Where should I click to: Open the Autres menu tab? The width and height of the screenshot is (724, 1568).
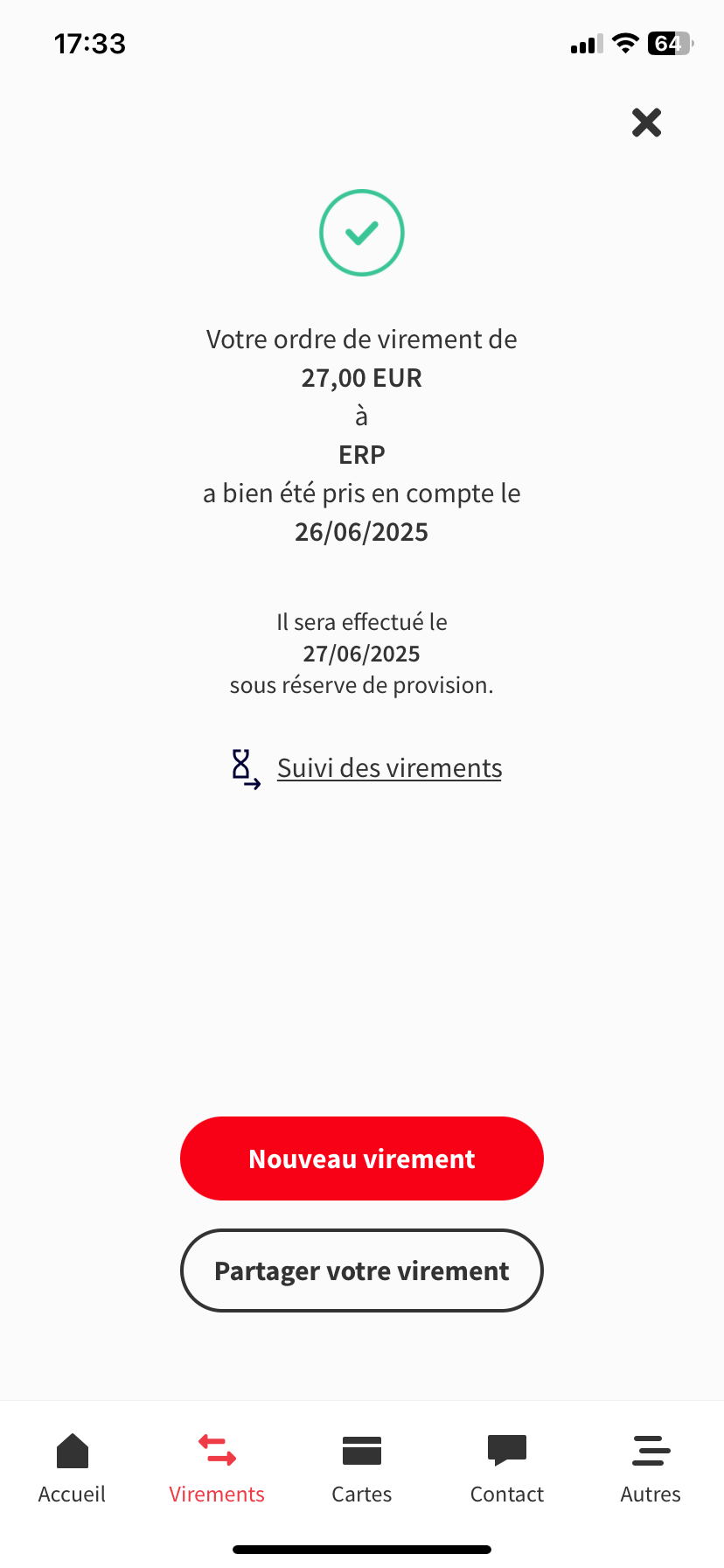coord(651,1468)
